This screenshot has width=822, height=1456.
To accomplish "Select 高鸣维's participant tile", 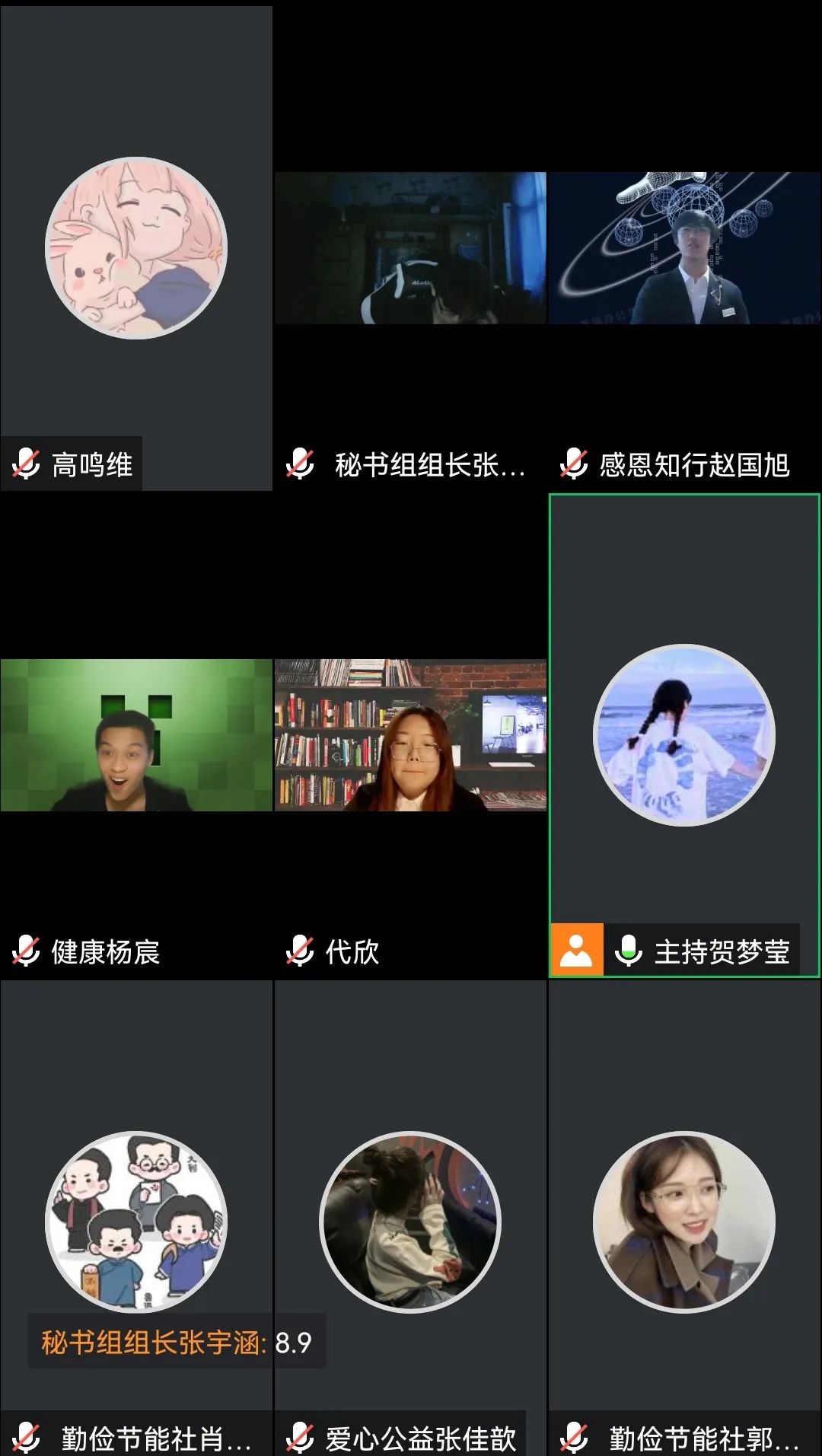I will (x=136, y=248).
